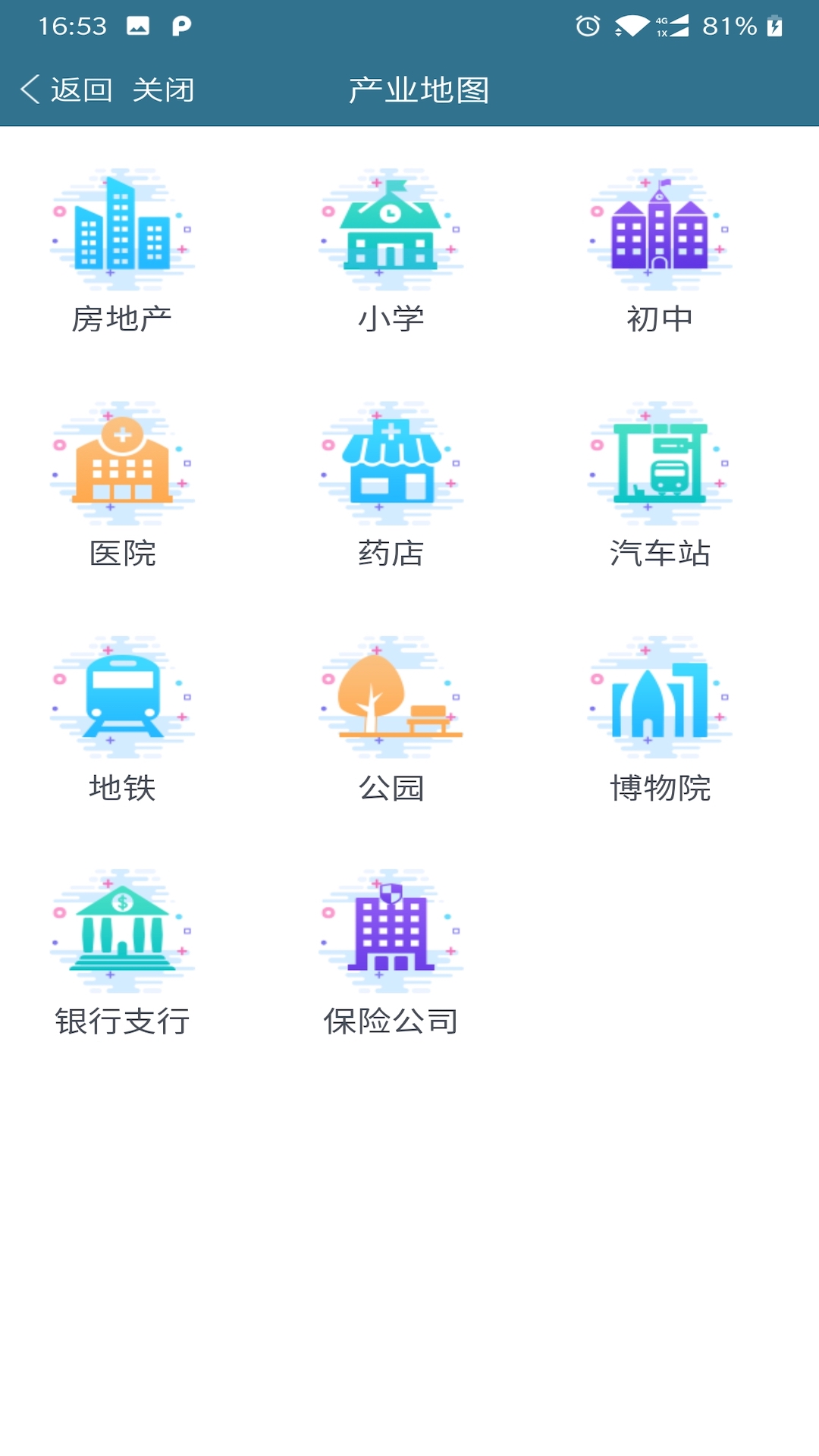Open the 房地产 category
This screenshot has width=819, height=1456.
(x=122, y=252)
